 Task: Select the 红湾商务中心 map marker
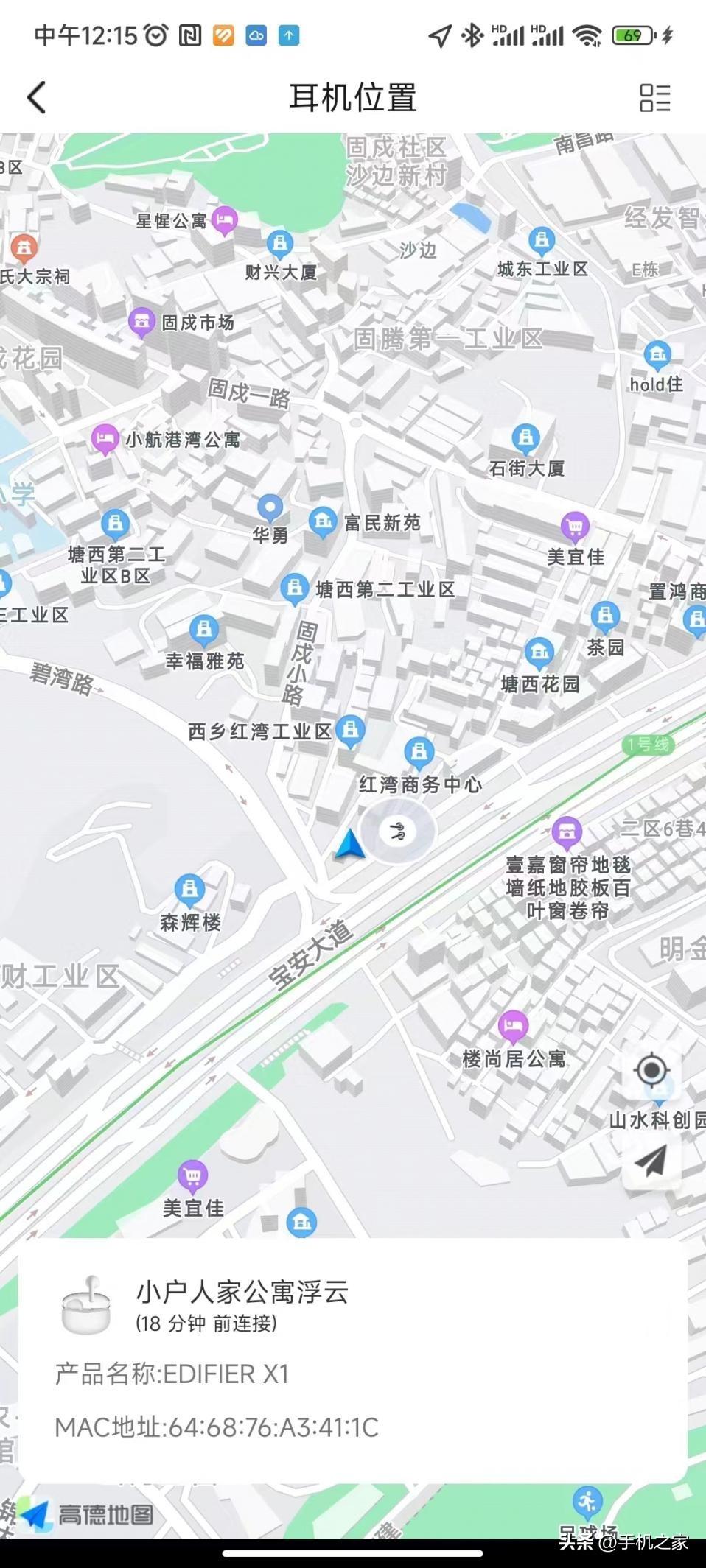(x=419, y=751)
